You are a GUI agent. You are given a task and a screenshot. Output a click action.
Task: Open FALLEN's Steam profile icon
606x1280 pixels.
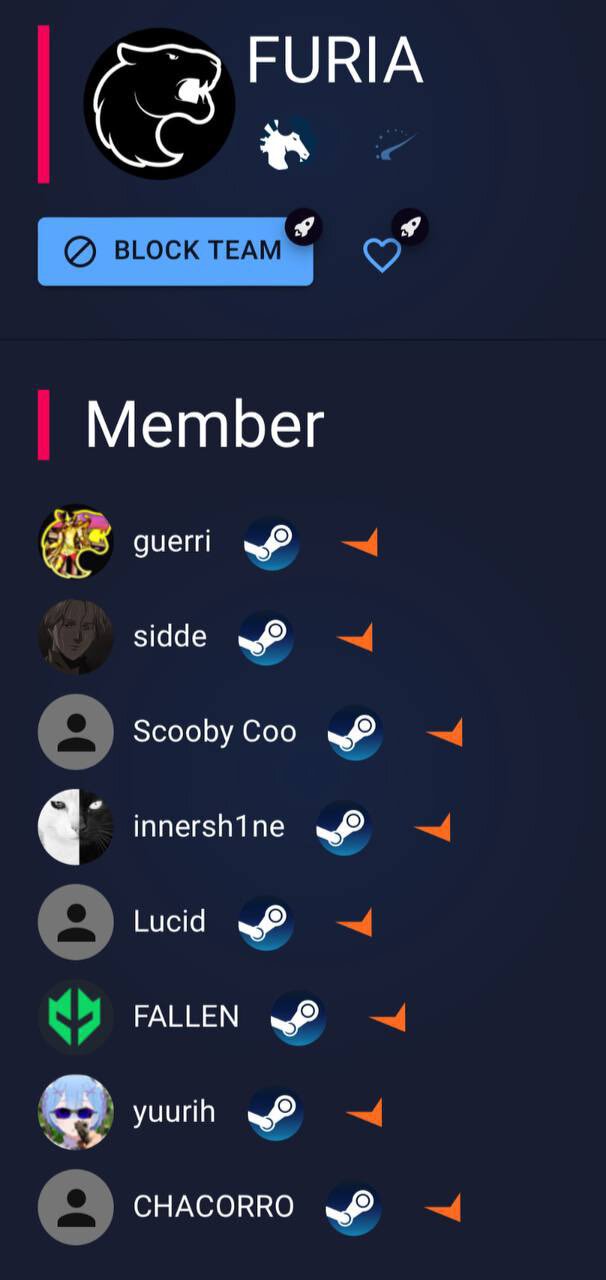[x=298, y=1018]
